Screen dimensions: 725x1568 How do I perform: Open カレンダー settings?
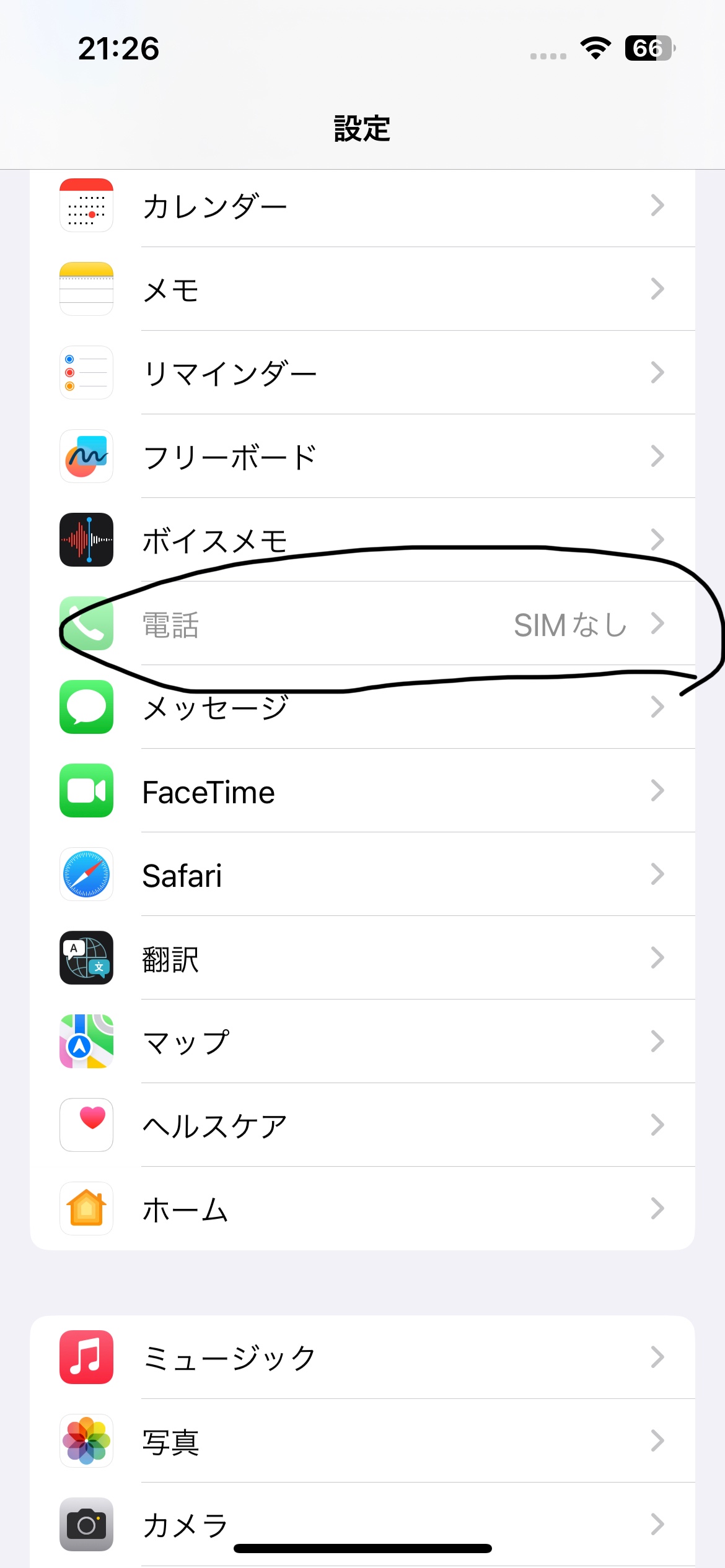pyautogui.click(x=362, y=206)
